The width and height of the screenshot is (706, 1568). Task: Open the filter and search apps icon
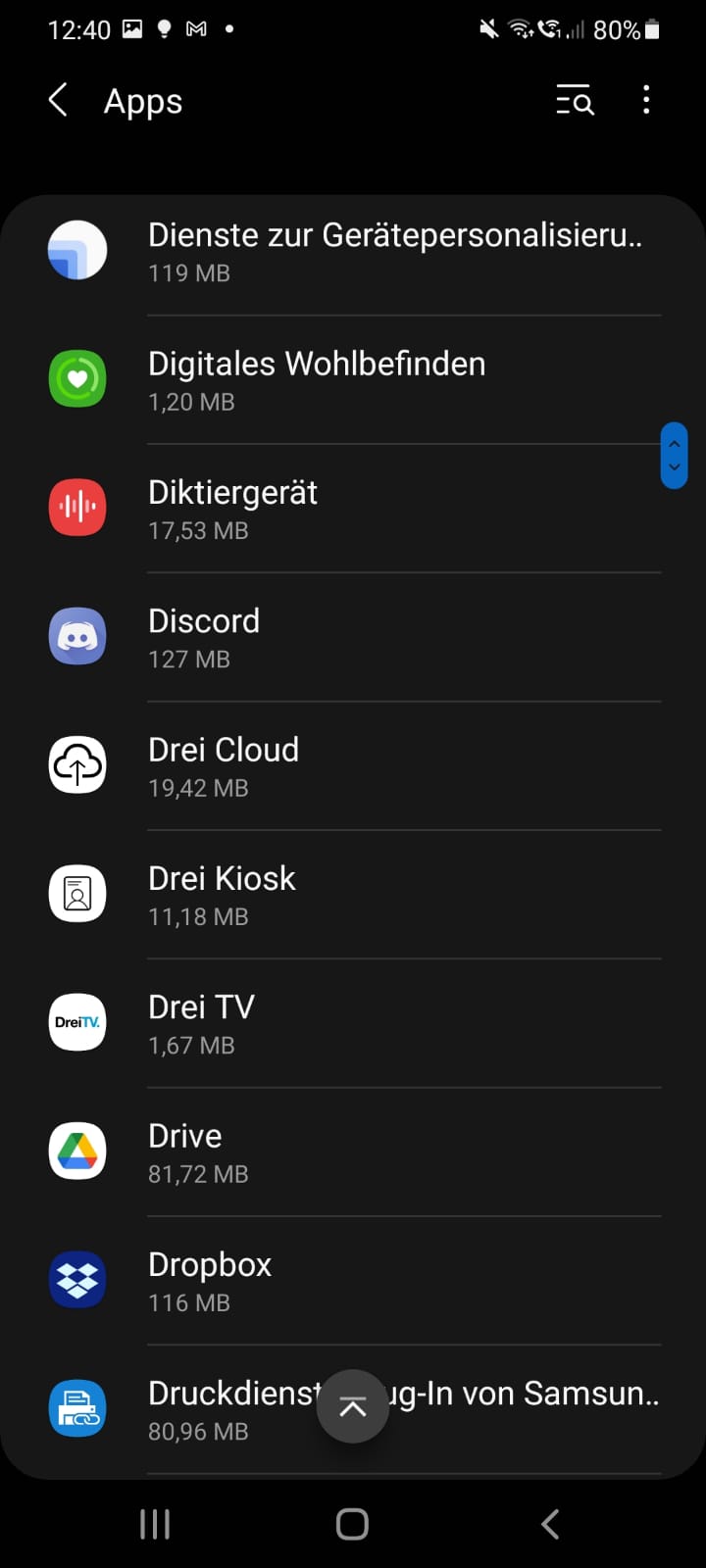point(575,100)
